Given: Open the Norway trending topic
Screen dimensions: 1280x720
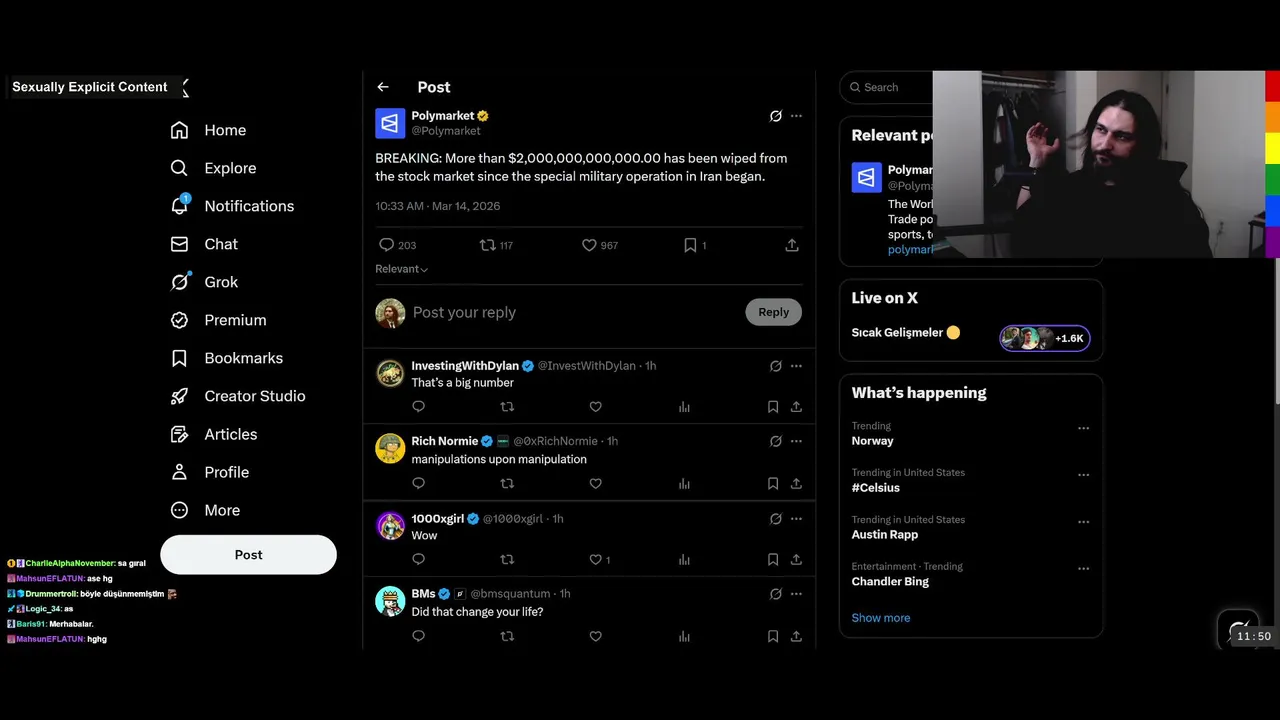Looking at the screenshot, I should 872,441.
